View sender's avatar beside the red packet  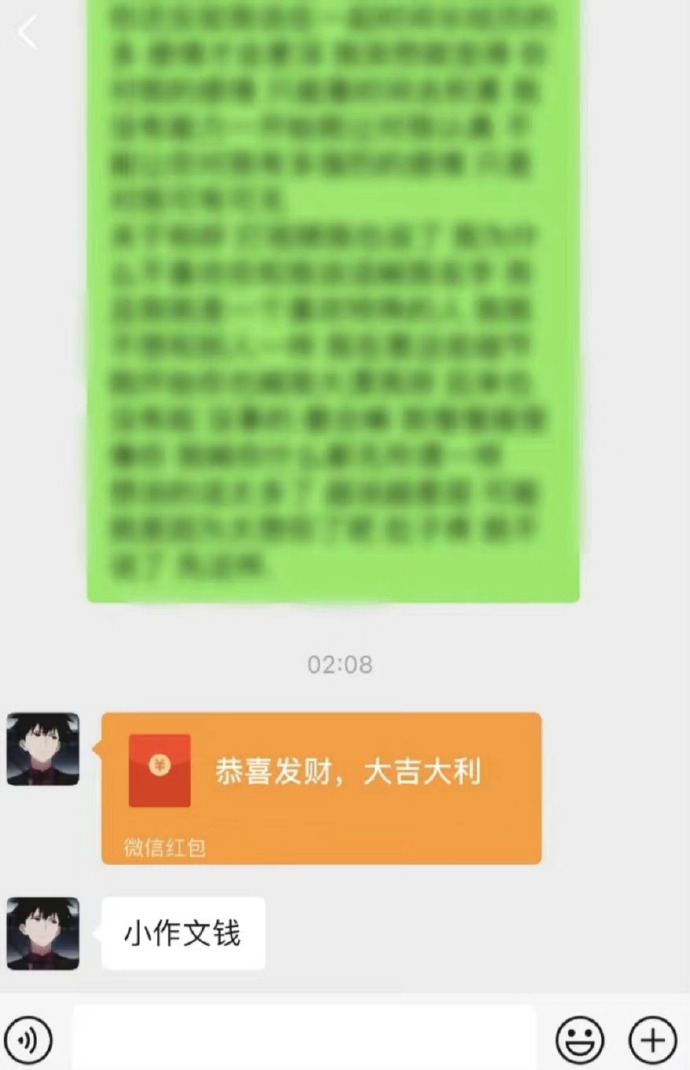point(43,749)
